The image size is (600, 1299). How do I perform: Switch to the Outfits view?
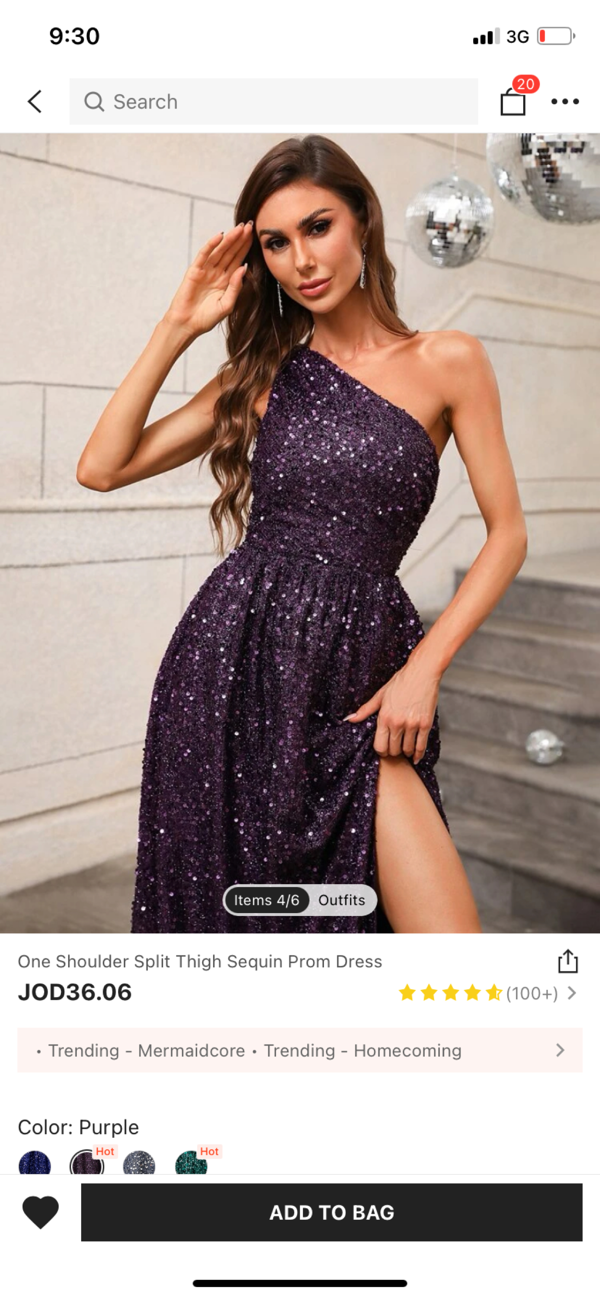(342, 900)
